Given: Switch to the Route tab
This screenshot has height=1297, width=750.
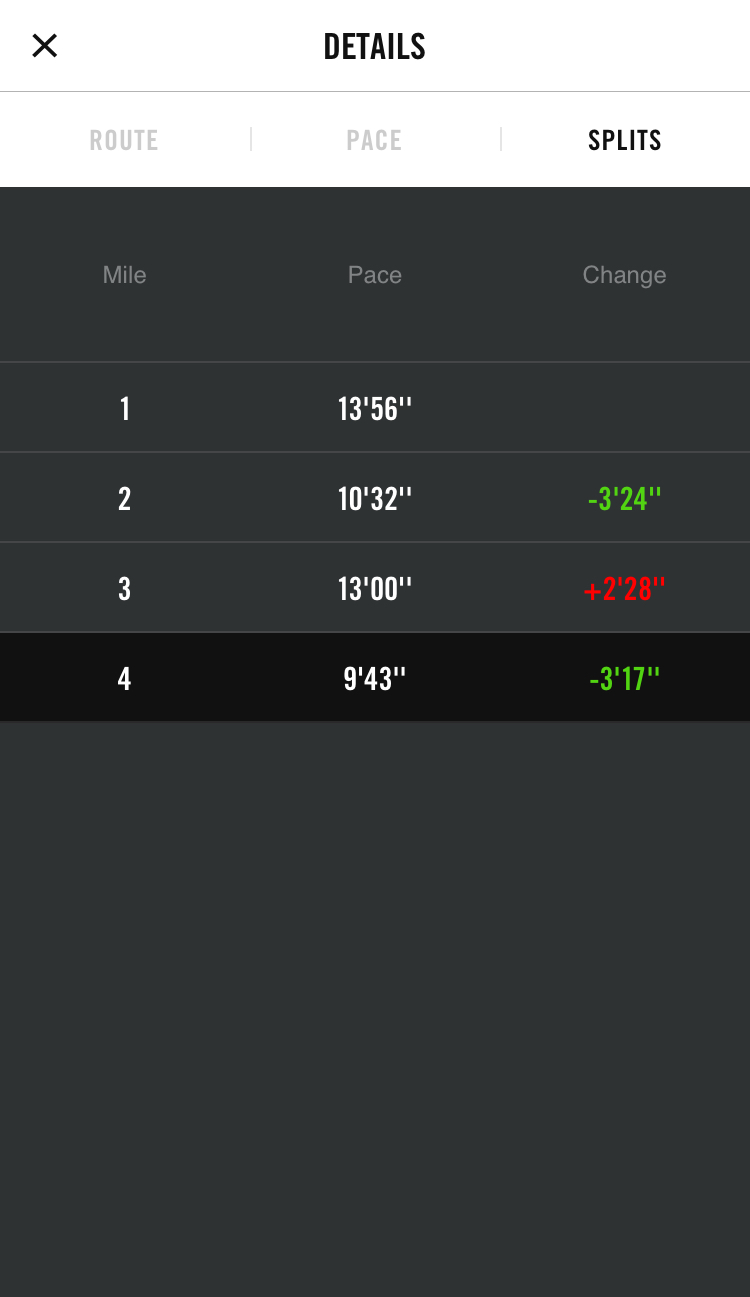Looking at the screenshot, I should click(124, 140).
